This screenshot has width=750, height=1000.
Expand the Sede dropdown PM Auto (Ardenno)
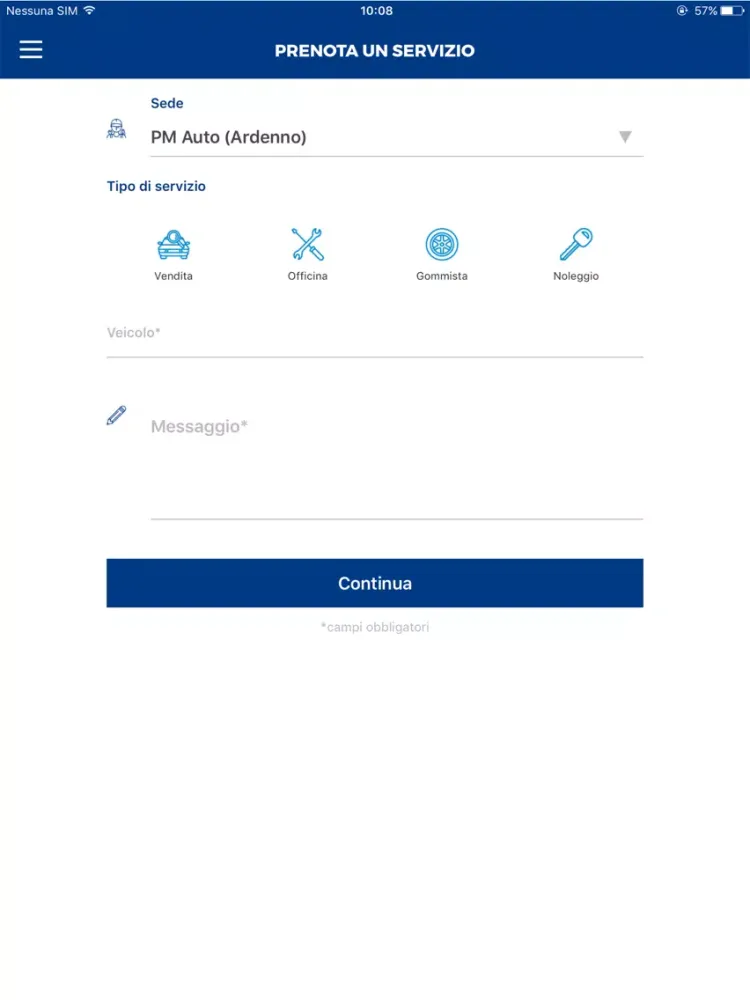click(x=395, y=137)
